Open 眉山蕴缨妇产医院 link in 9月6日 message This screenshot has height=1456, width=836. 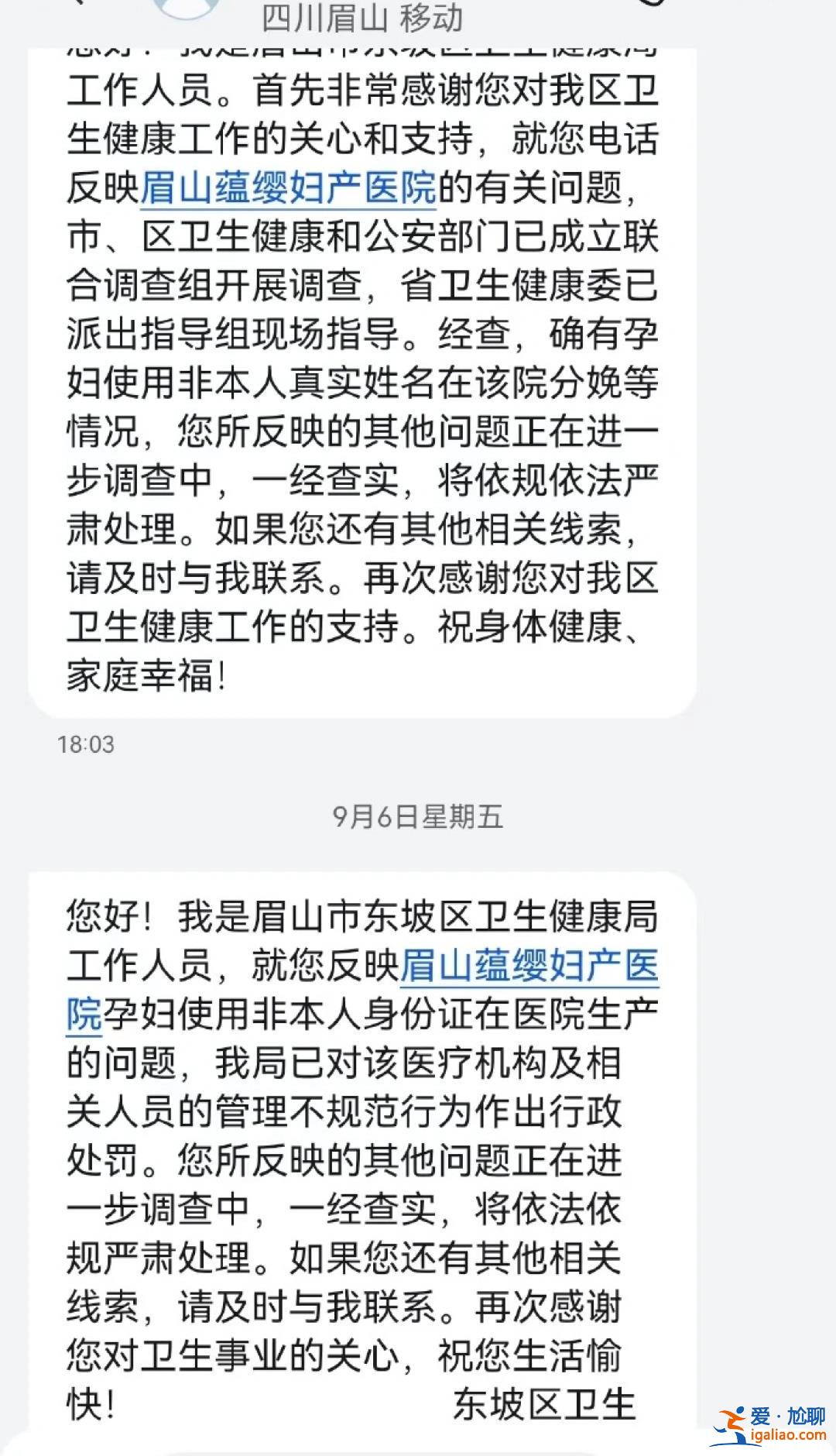(529, 966)
